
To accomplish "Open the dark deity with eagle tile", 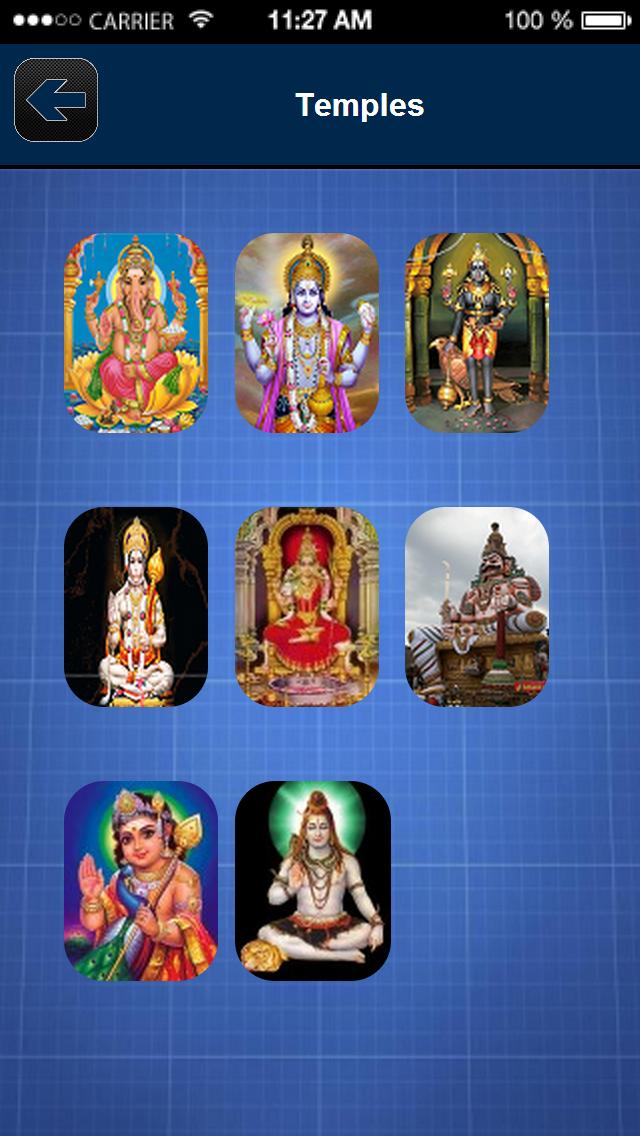I will point(477,333).
